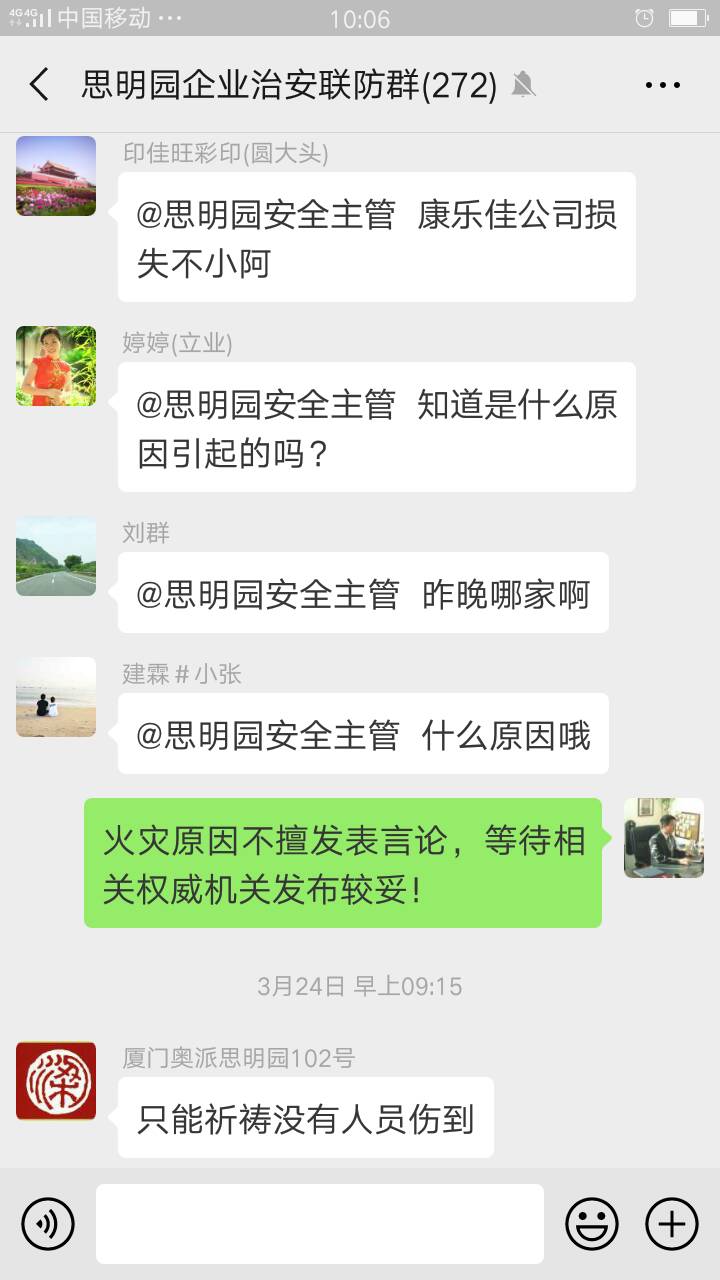Open 刘群's avatar
Screen dimensions: 720x1280
pos(56,556)
